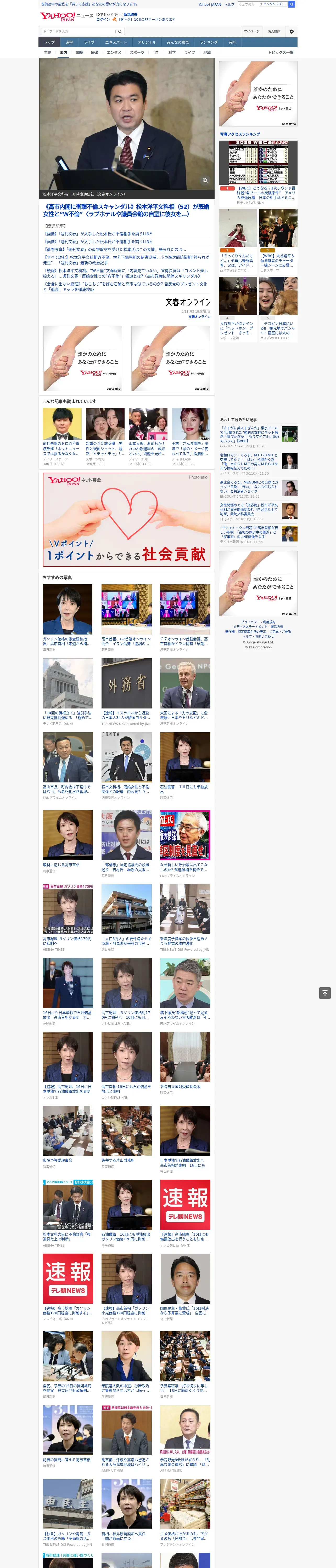Switch to the ライブ tab in the blue bar

(89, 43)
